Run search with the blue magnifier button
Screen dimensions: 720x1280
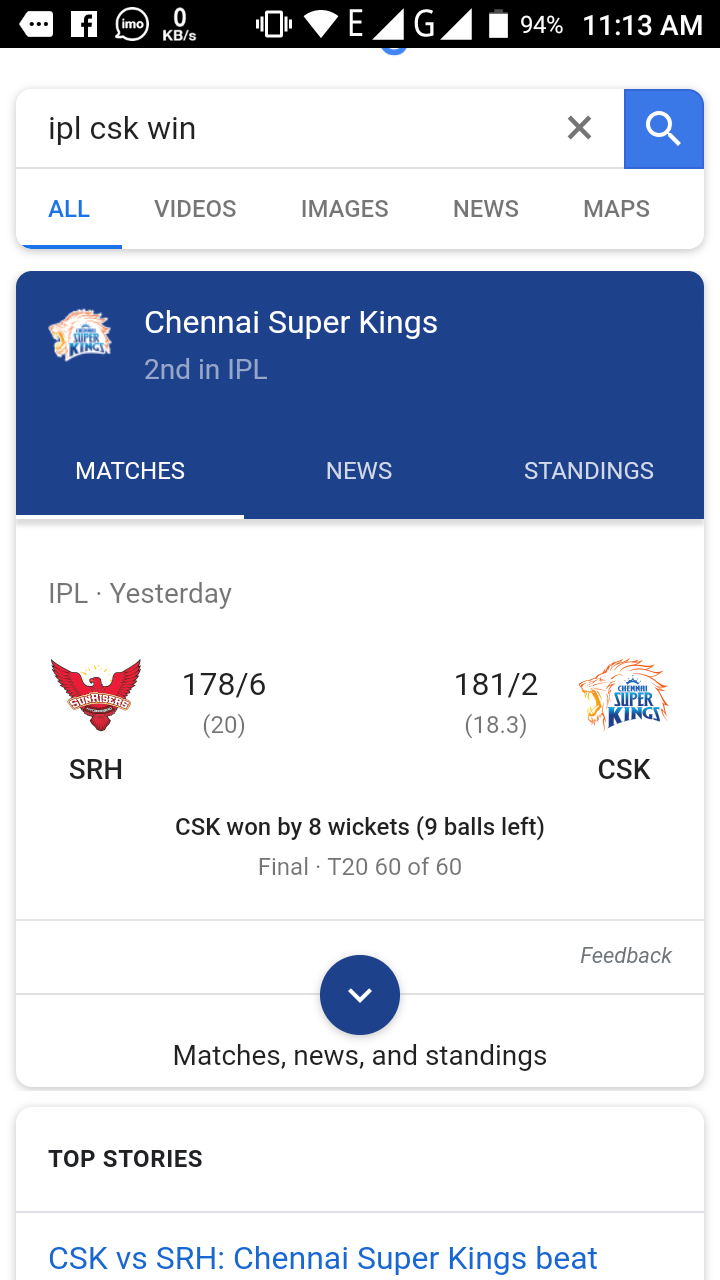coord(663,129)
